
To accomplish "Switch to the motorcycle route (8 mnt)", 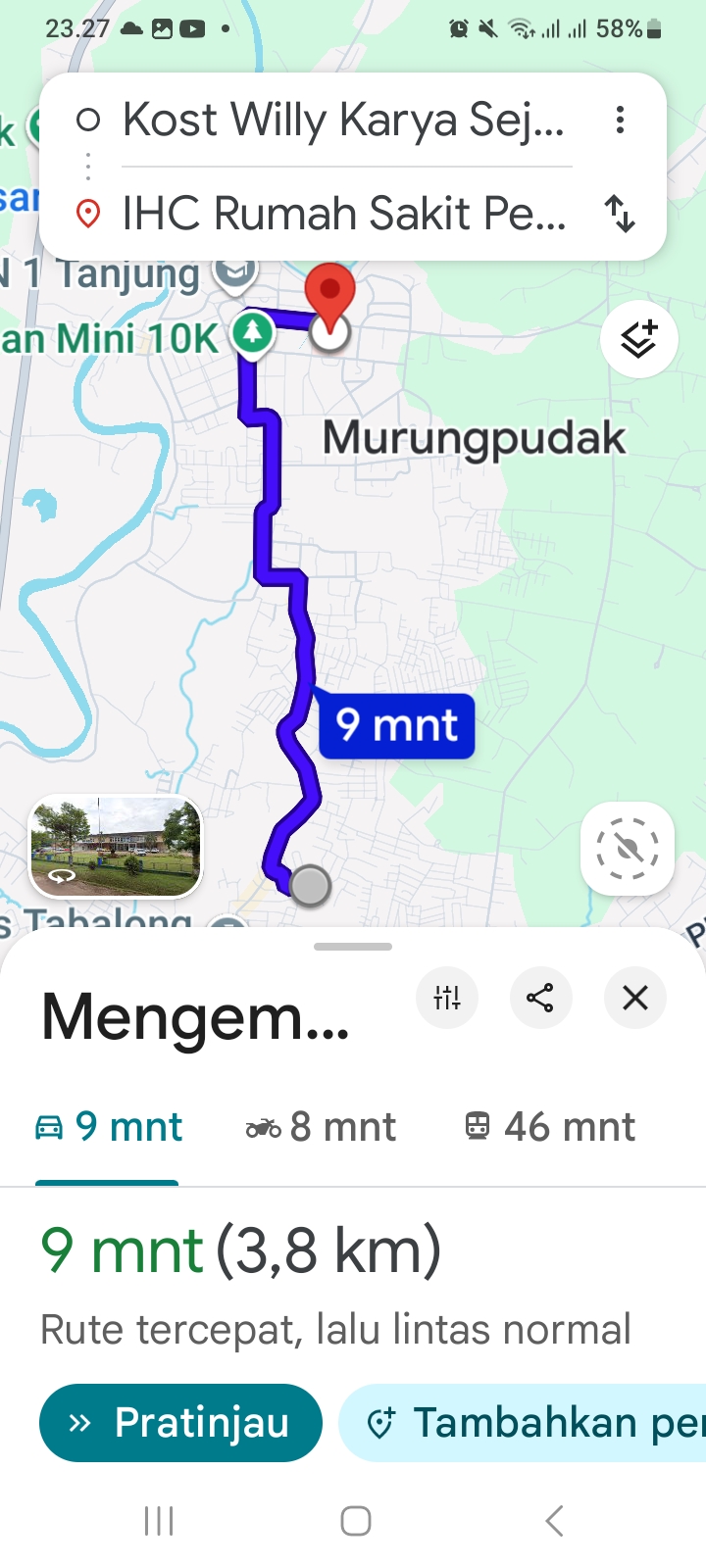I will click(319, 1127).
